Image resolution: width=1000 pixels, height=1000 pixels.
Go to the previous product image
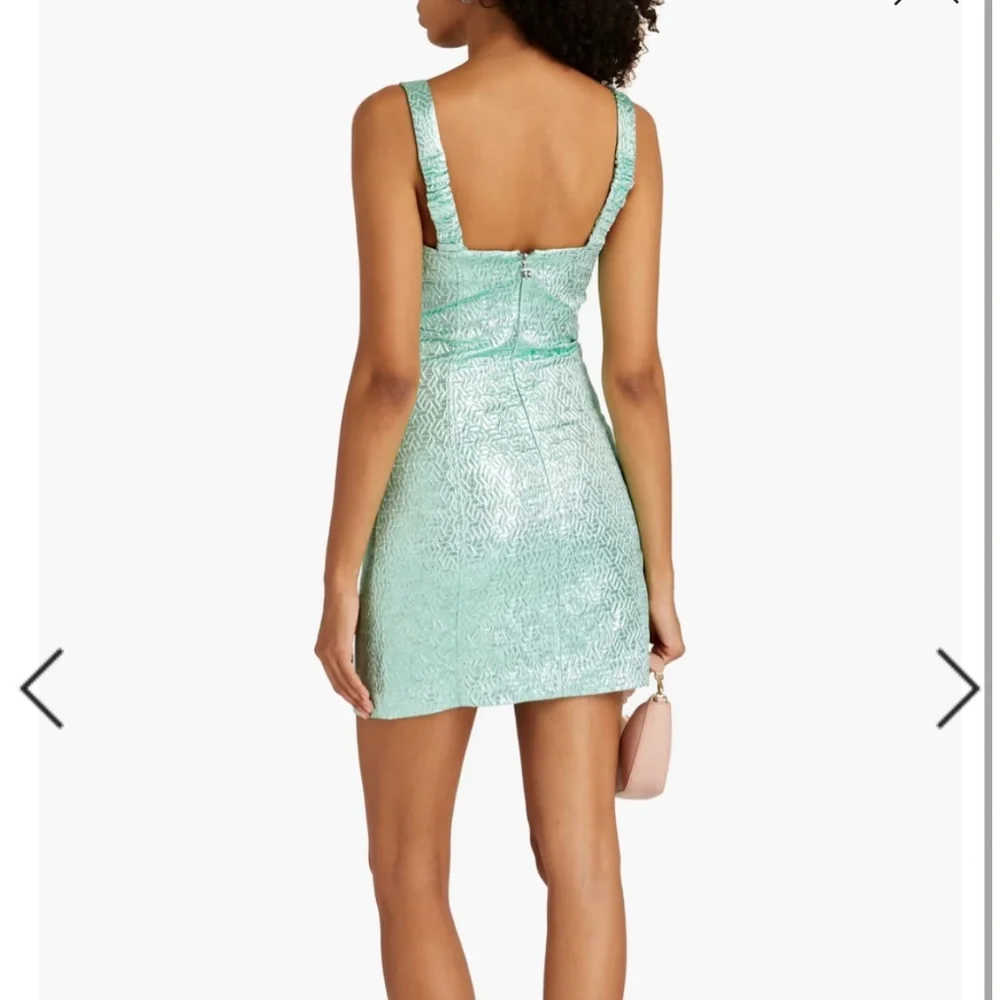(x=42, y=688)
